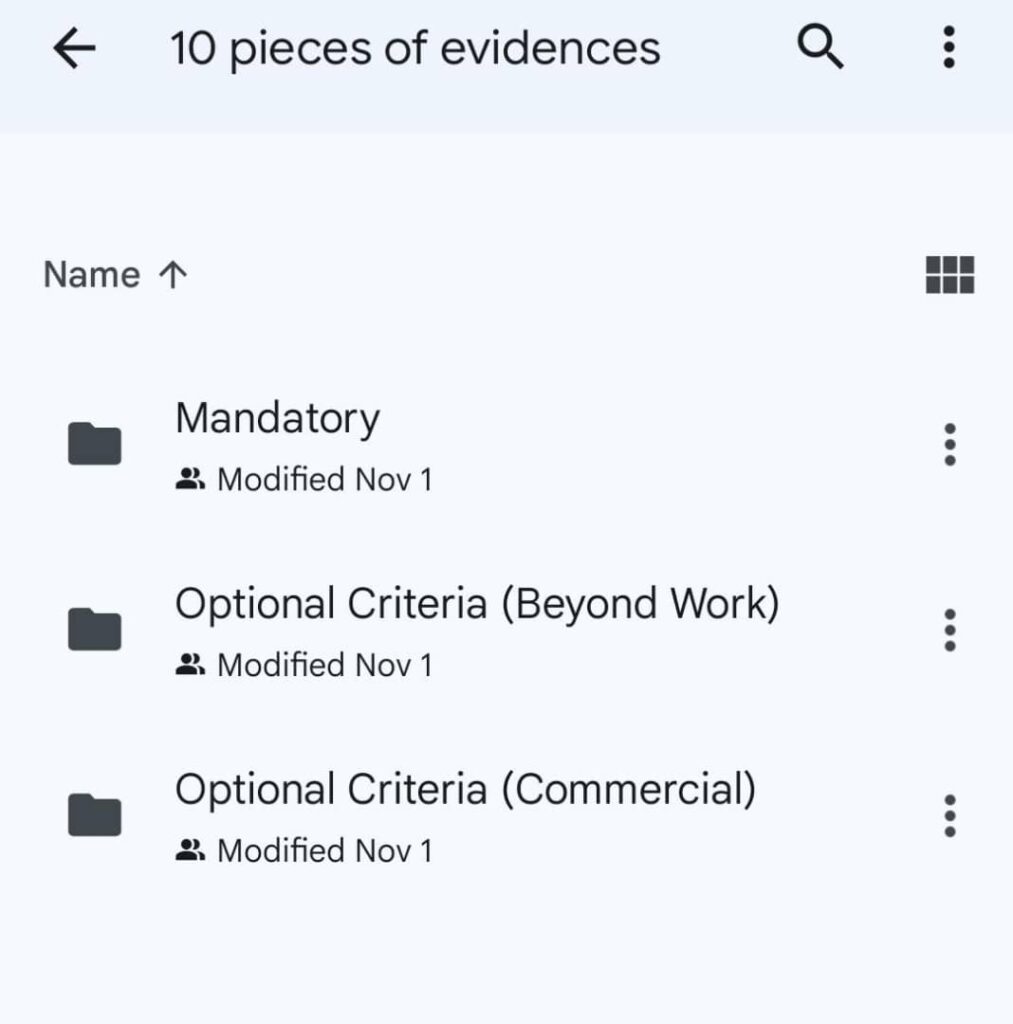1013x1024 pixels.
Task: Change the Name sort order
Action: coord(116,275)
